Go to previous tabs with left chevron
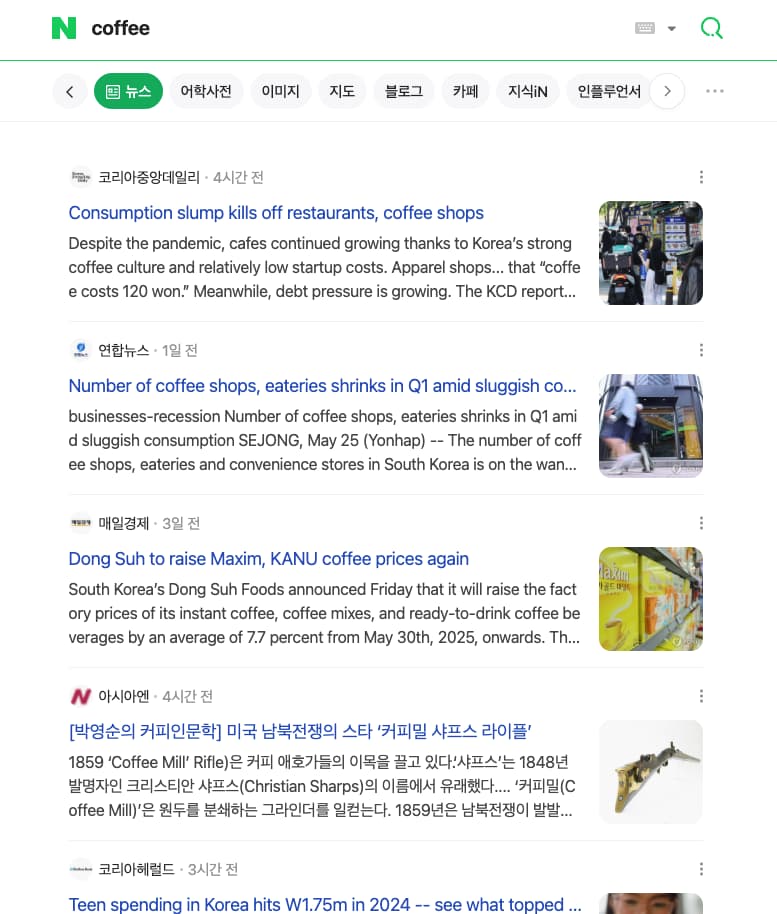Viewport: 777px width, 914px height. 69,92
